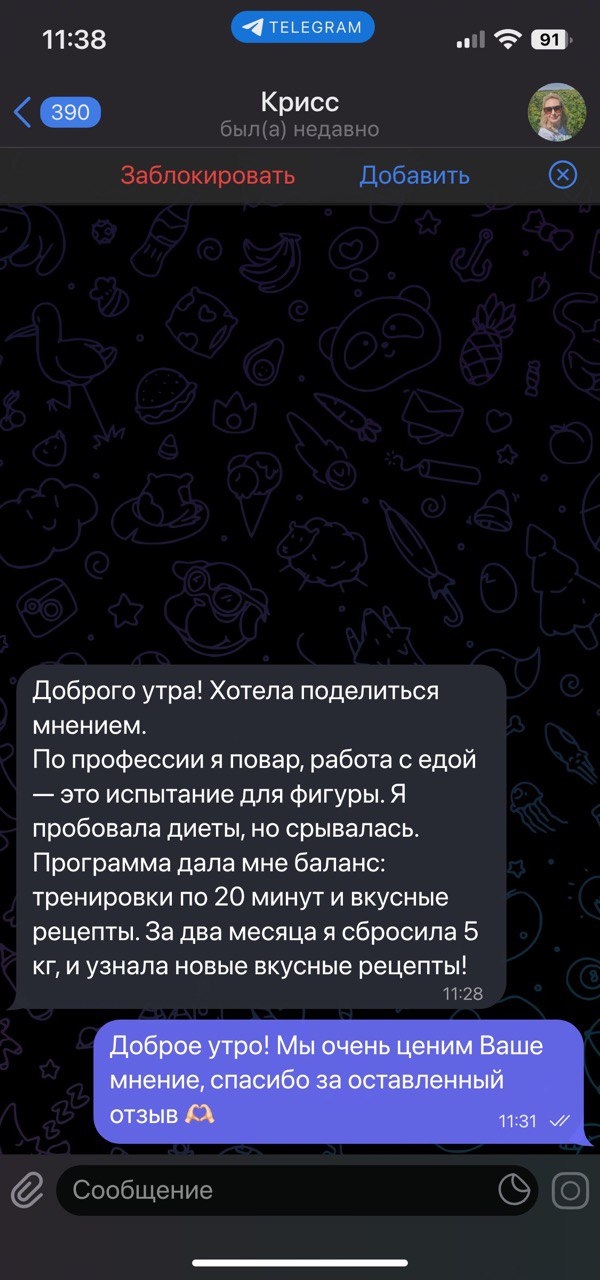
Task: Go back to the chat list
Action: point(55,112)
